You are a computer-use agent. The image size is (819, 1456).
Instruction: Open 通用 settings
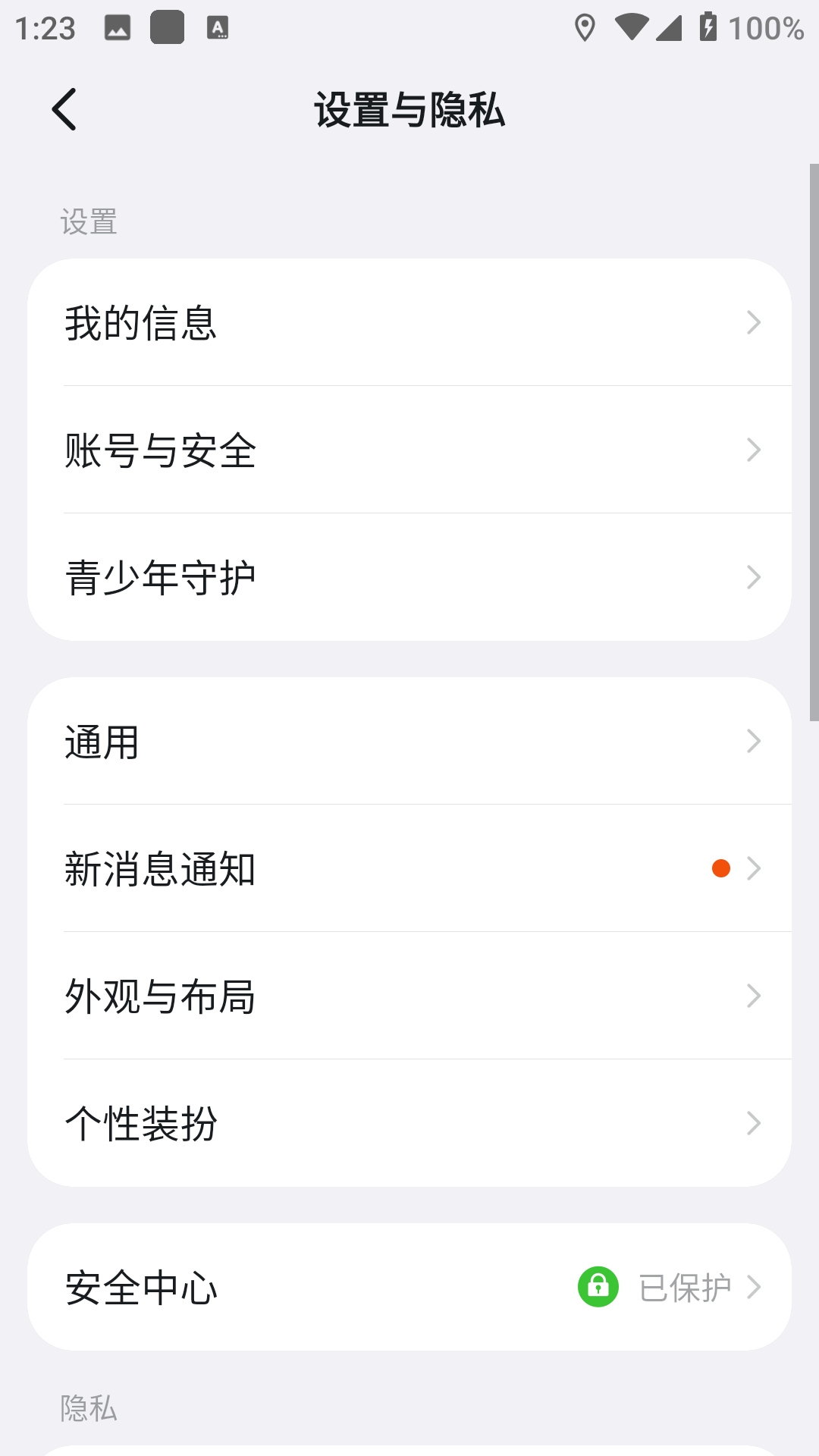(409, 741)
